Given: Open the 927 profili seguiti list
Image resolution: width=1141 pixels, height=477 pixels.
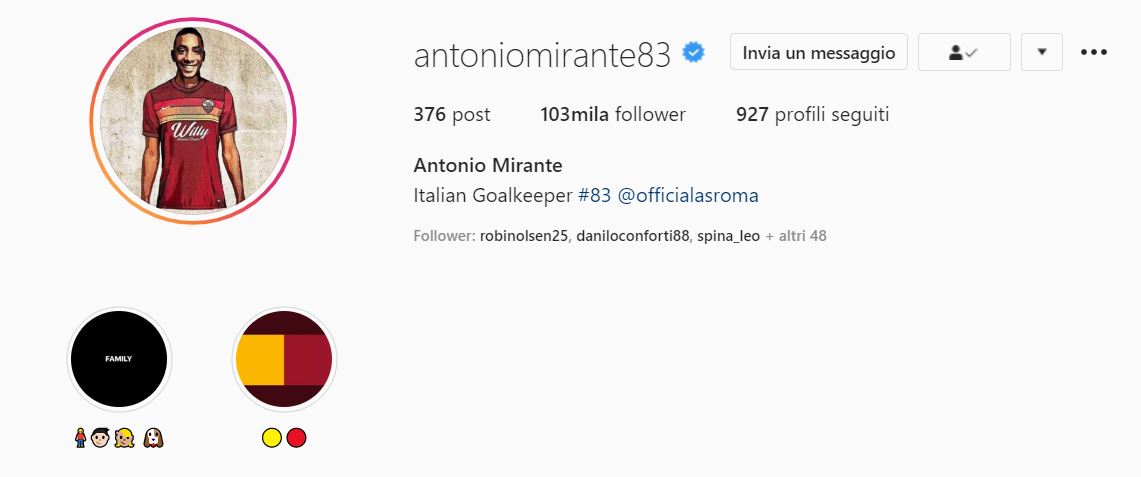Looking at the screenshot, I should pyautogui.click(x=812, y=115).
